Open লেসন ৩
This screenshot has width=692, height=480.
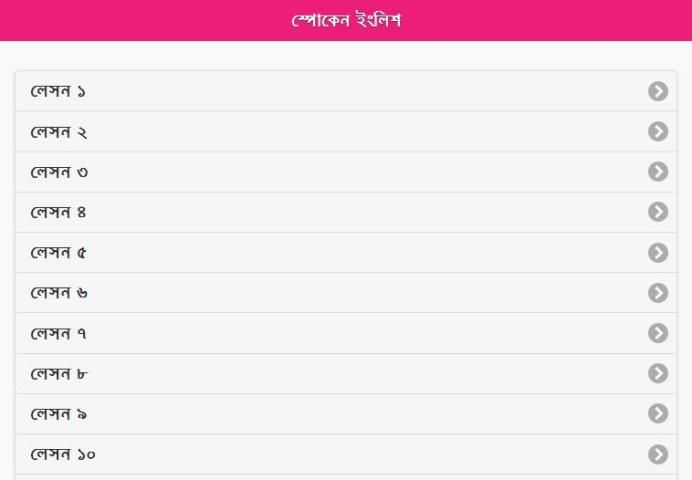click(x=345, y=172)
